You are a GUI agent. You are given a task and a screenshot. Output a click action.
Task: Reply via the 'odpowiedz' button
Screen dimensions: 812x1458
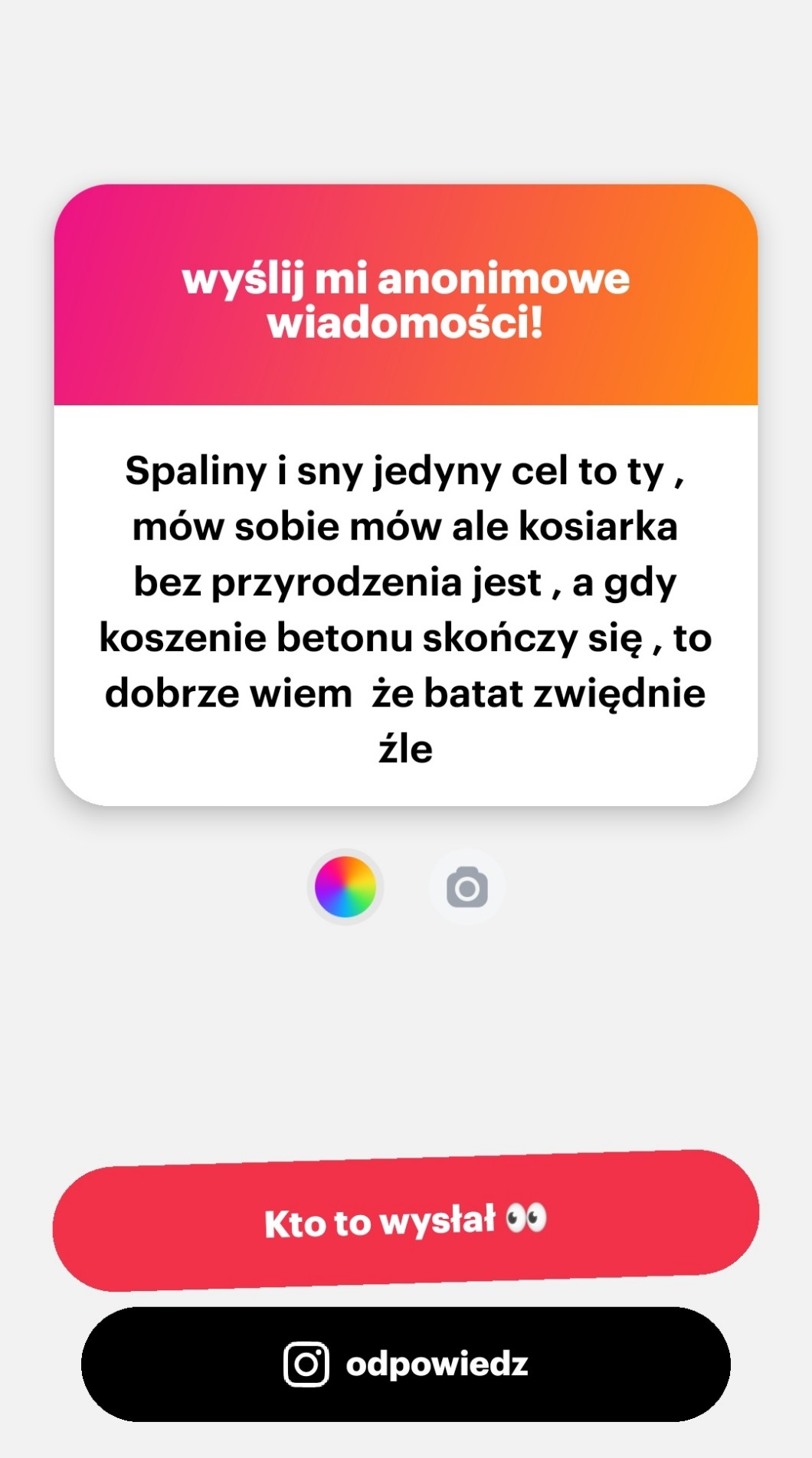click(406, 1365)
